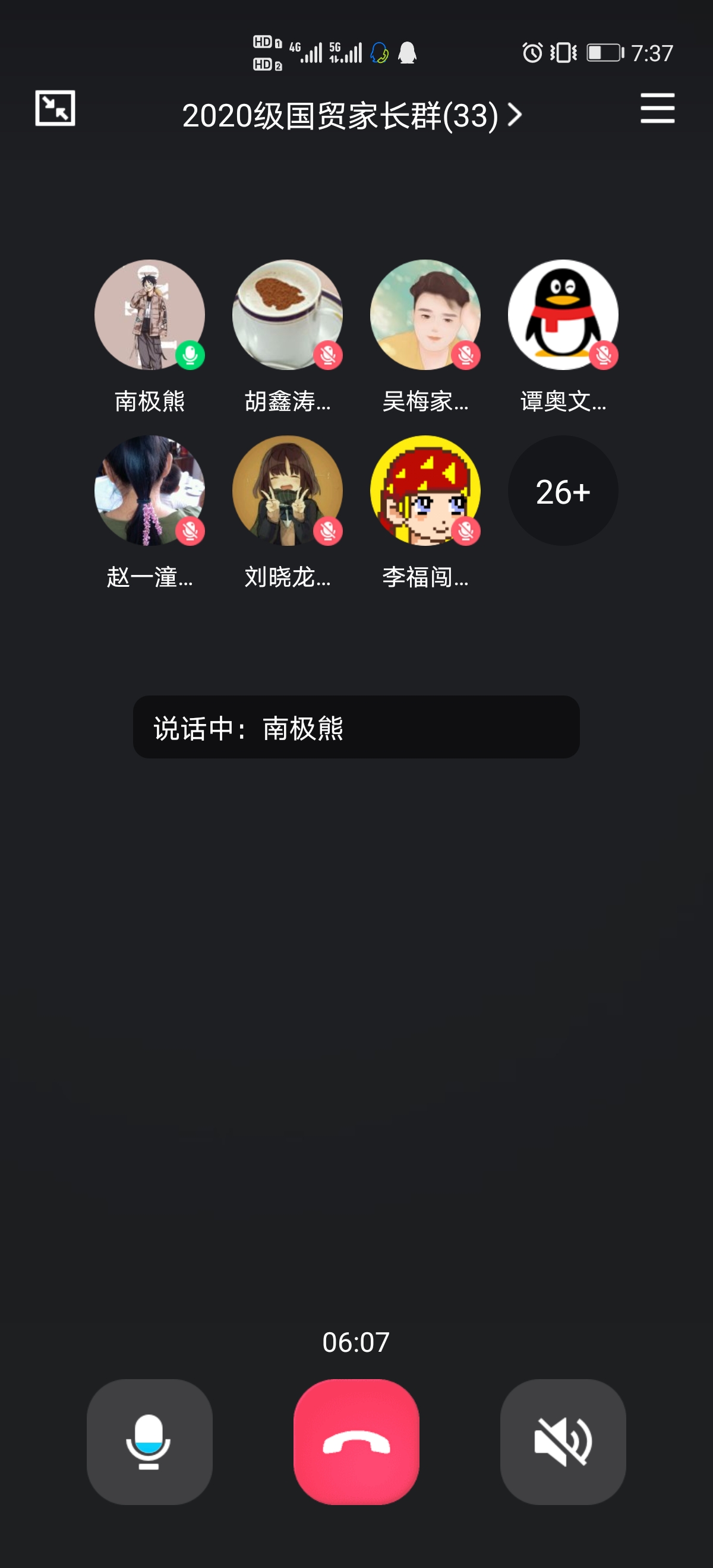Image resolution: width=713 pixels, height=1568 pixels.
Task: Hang up the group call
Action: pyautogui.click(x=356, y=1441)
